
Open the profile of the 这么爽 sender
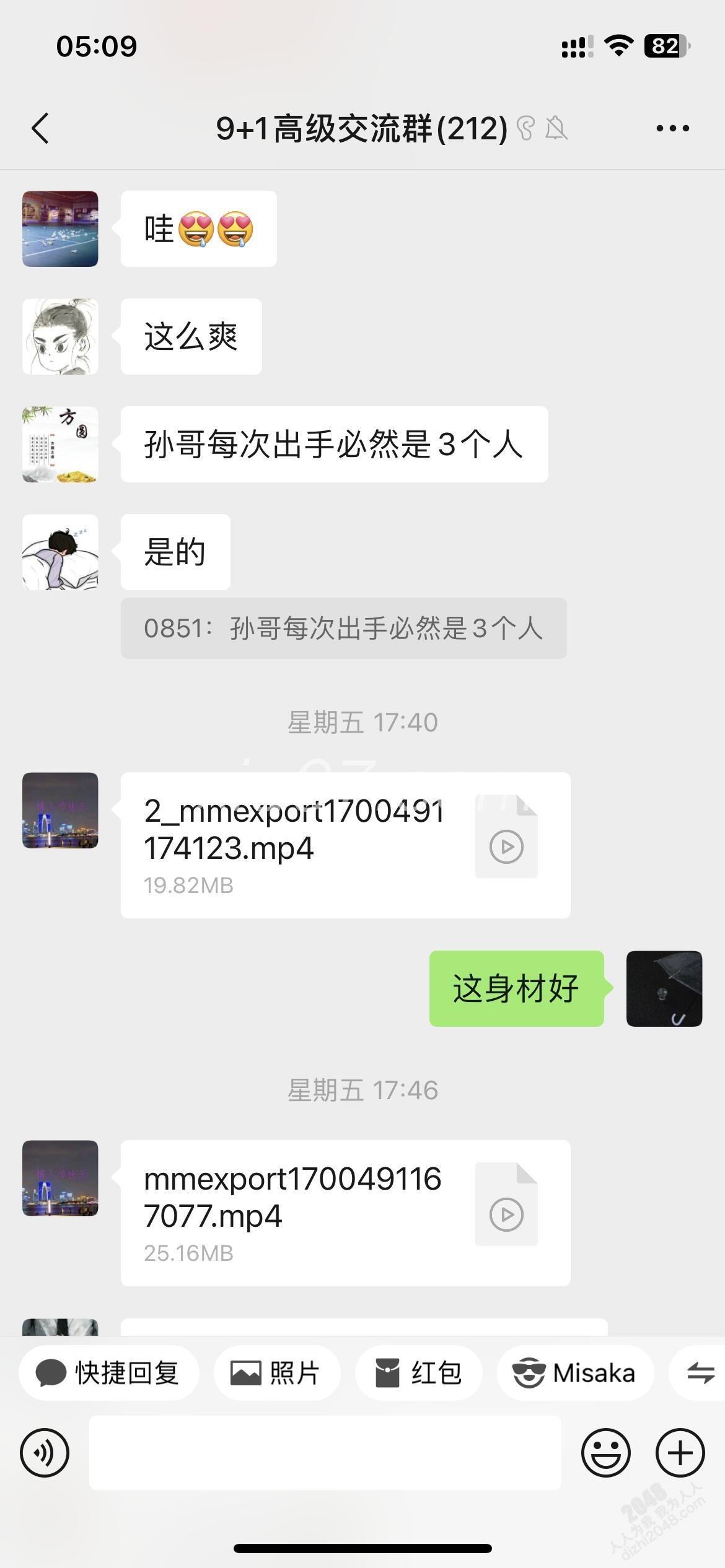[60, 336]
